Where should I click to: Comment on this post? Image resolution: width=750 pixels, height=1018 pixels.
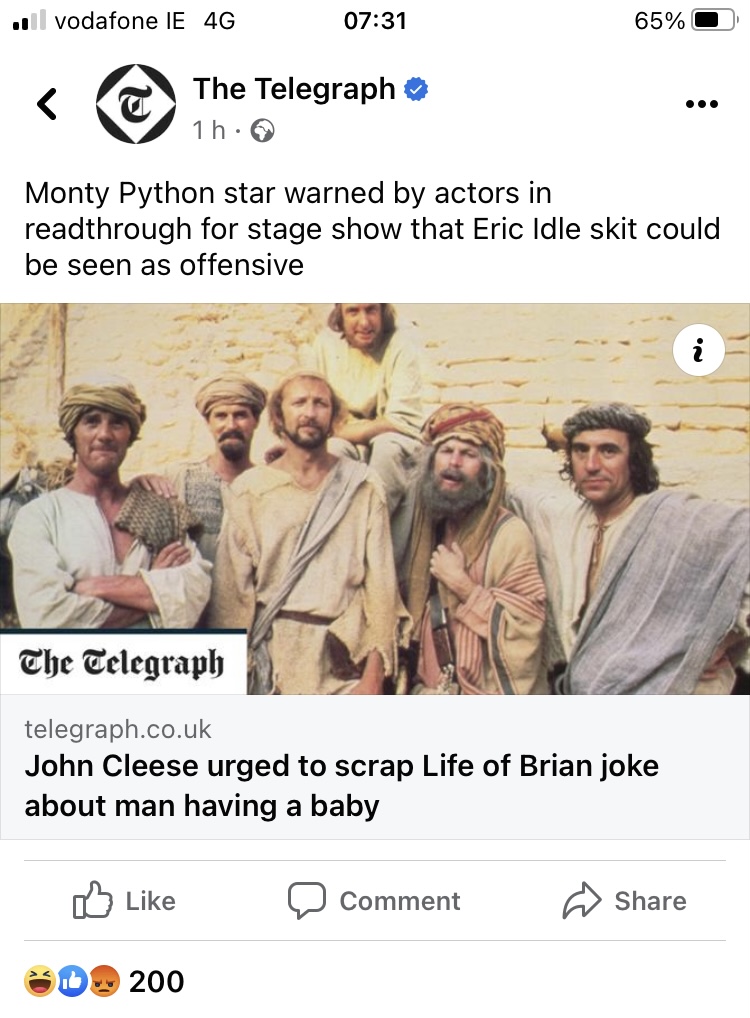(375, 901)
